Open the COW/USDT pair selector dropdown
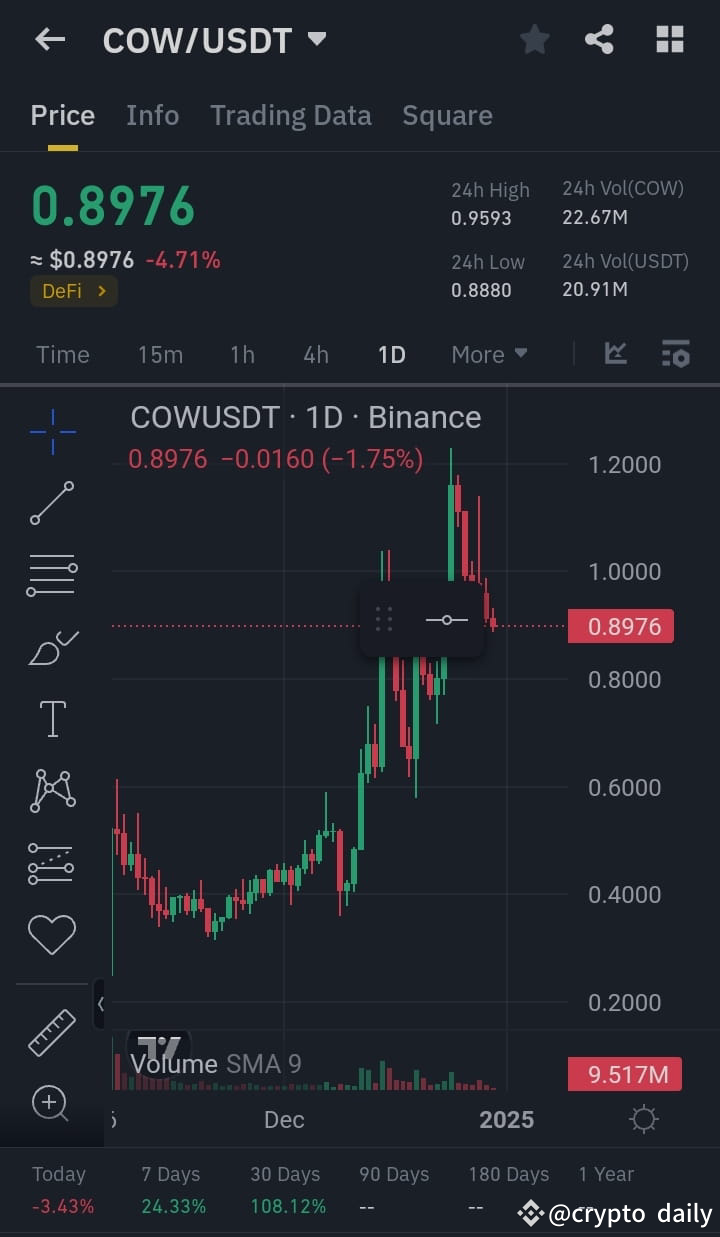720x1237 pixels. 316,39
